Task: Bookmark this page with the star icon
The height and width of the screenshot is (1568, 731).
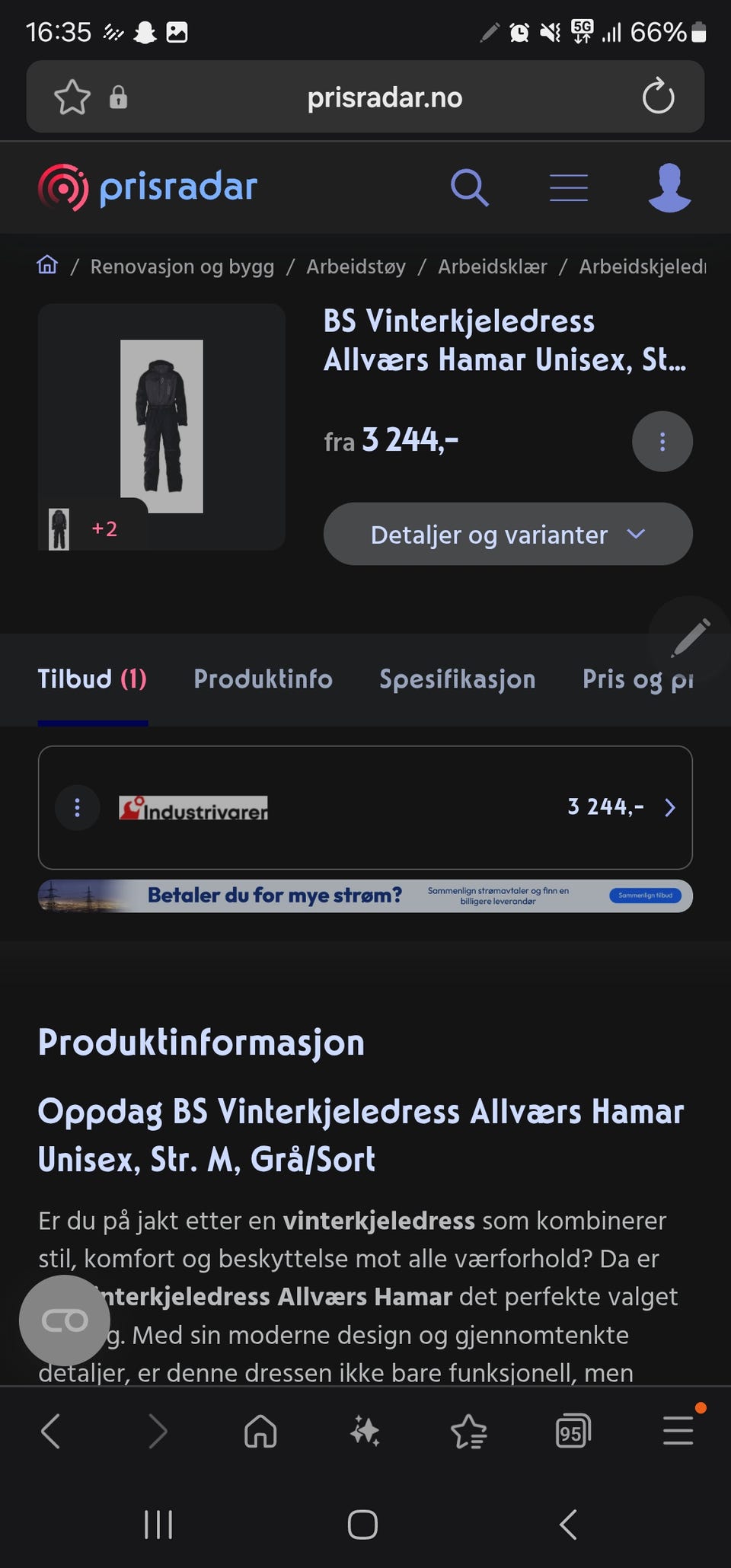Action: [72, 97]
